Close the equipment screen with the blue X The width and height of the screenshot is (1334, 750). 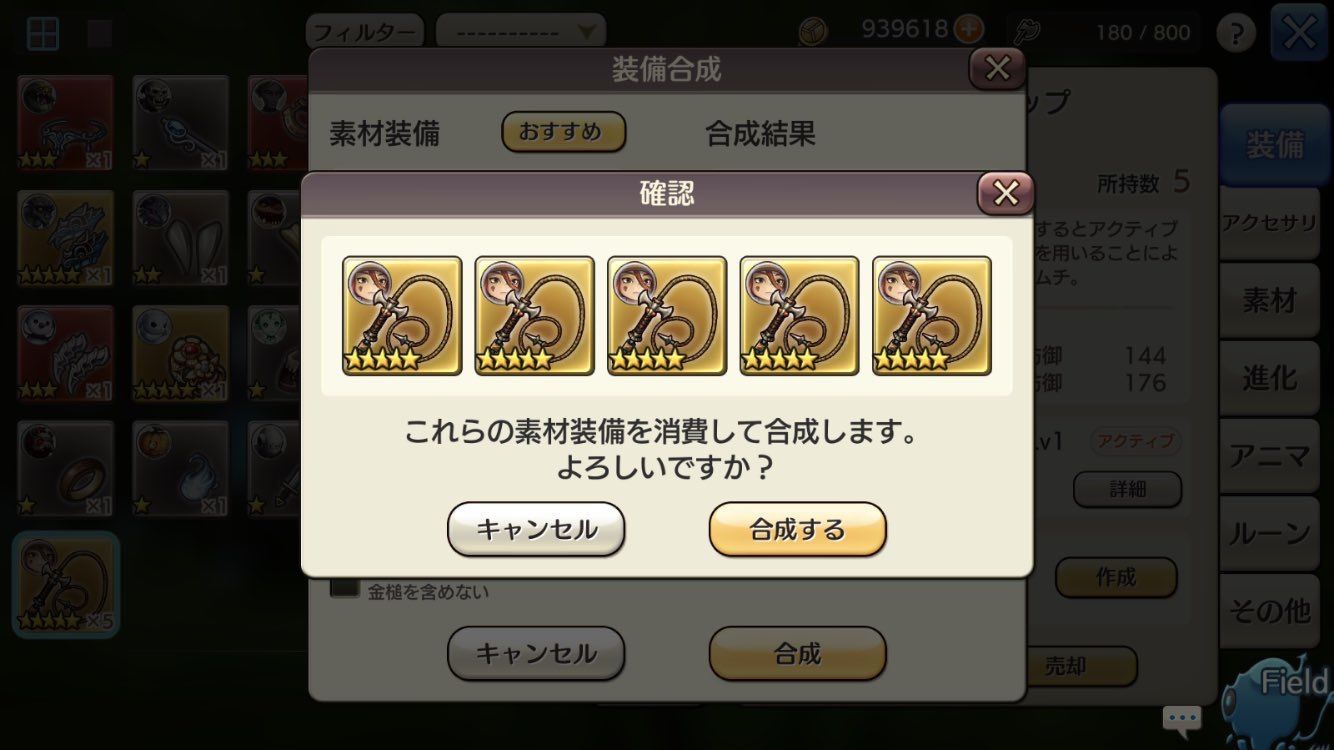click(x=1299, y=33)
